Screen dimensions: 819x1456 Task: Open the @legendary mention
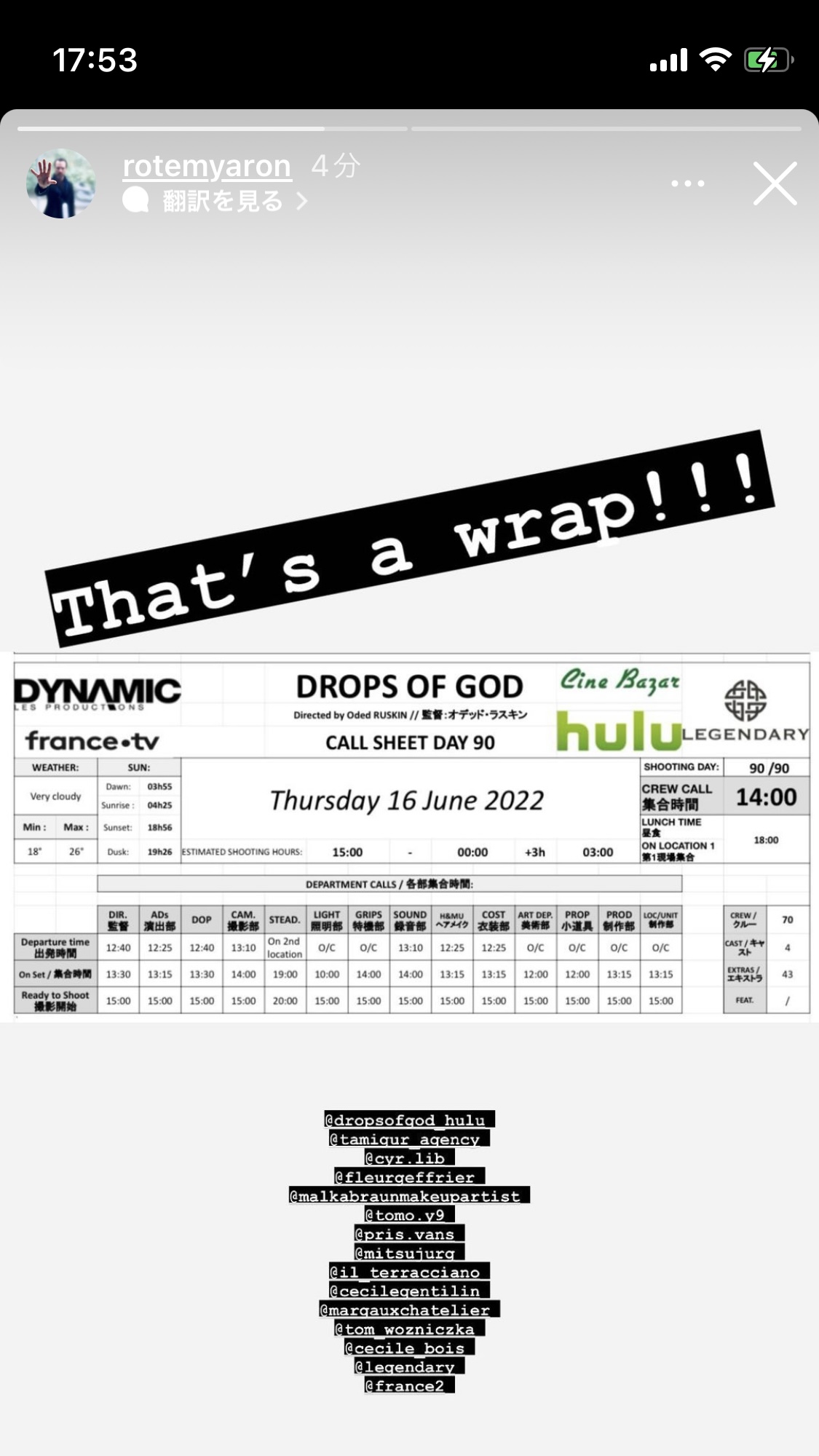[x=409, y=1366]
